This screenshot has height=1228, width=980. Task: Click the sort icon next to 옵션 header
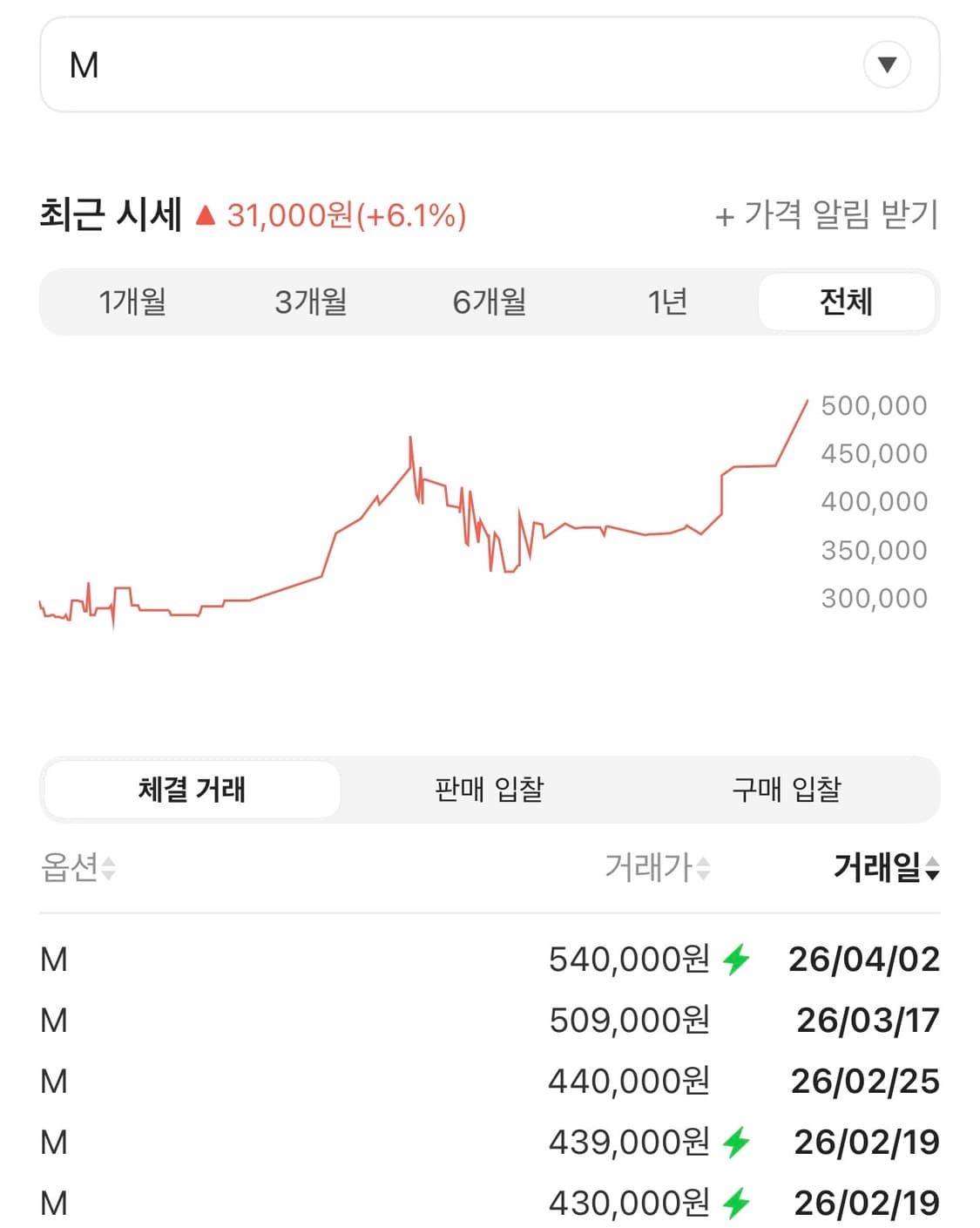(107, 869)
